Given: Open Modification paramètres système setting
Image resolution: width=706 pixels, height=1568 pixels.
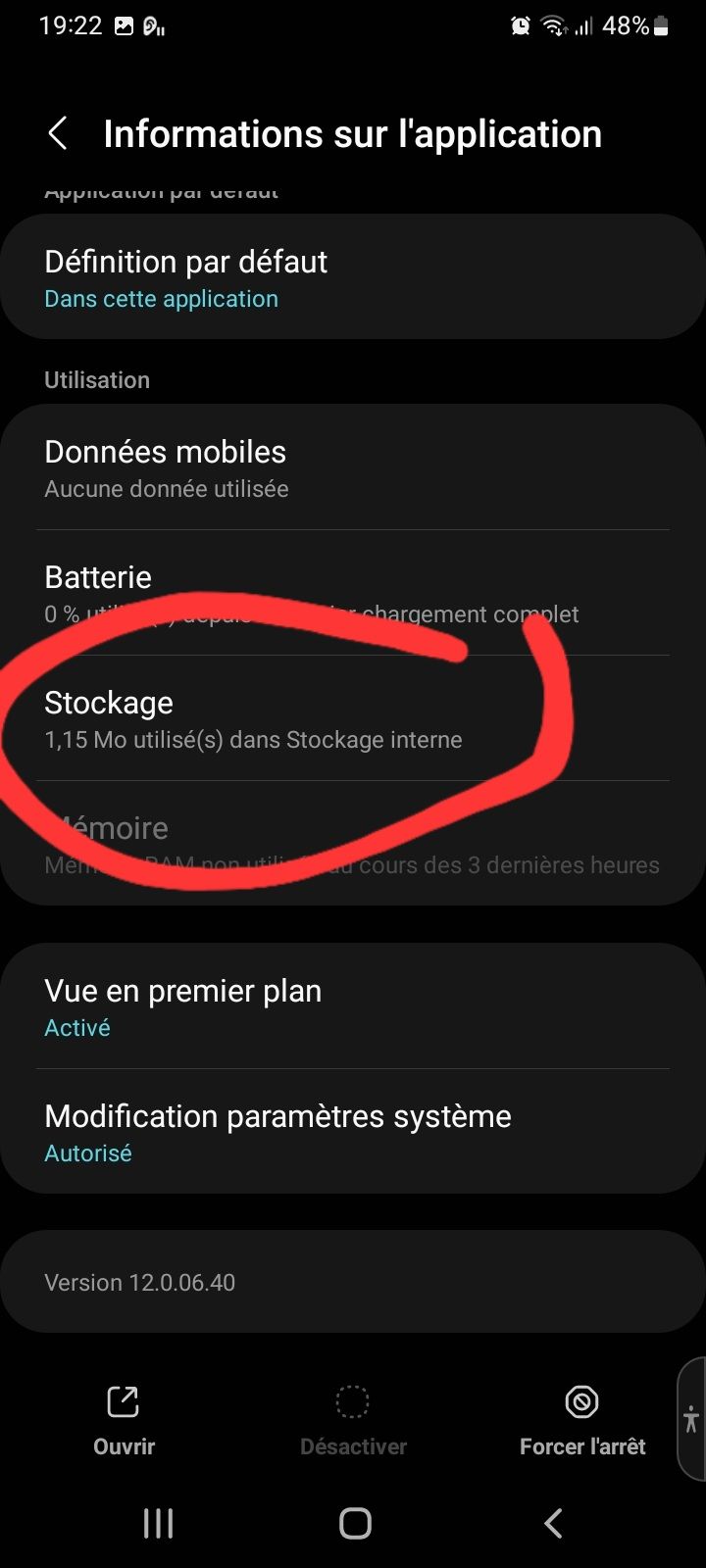Looking at the screenshot, I should 353,1133.
